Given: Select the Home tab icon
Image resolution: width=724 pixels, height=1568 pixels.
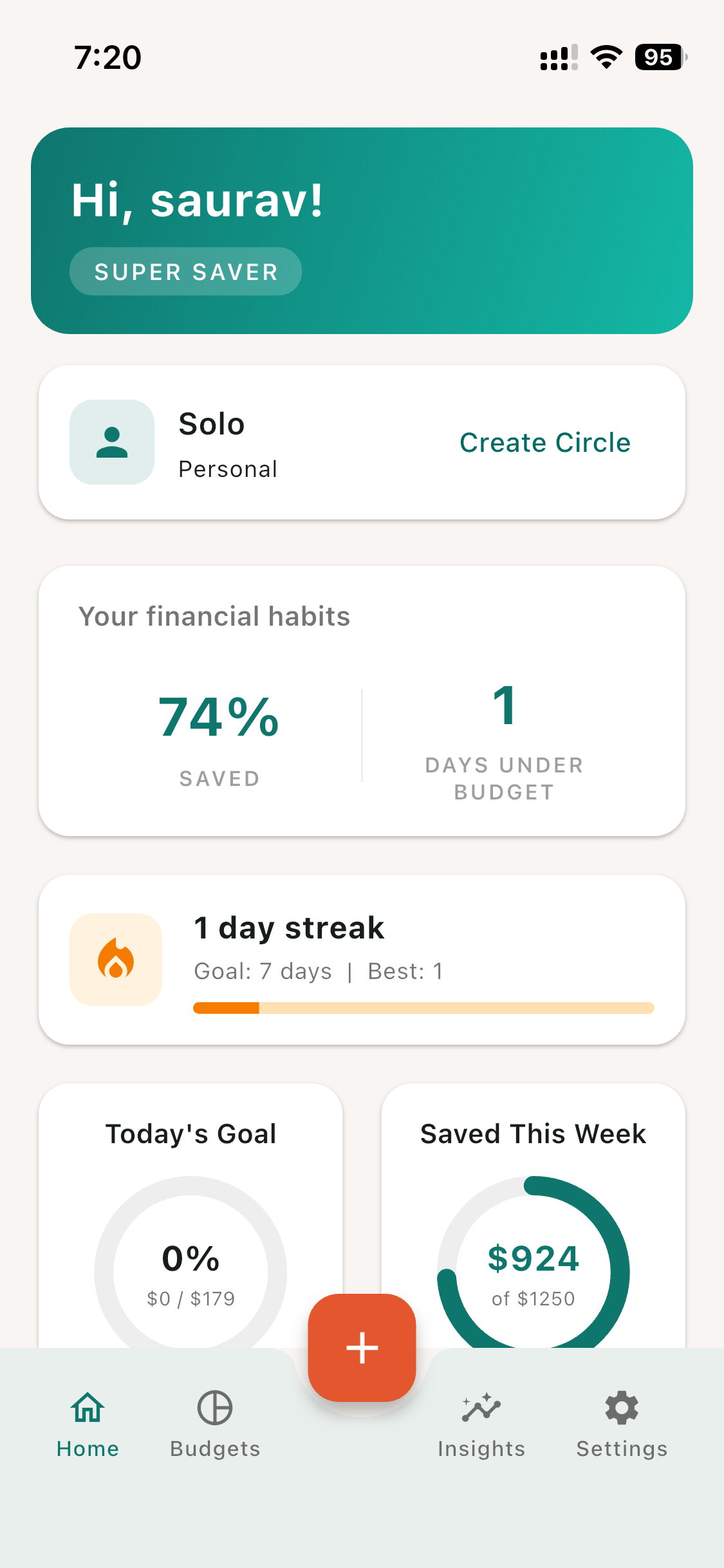Looking at the screenshot, I should (87, 1406).
